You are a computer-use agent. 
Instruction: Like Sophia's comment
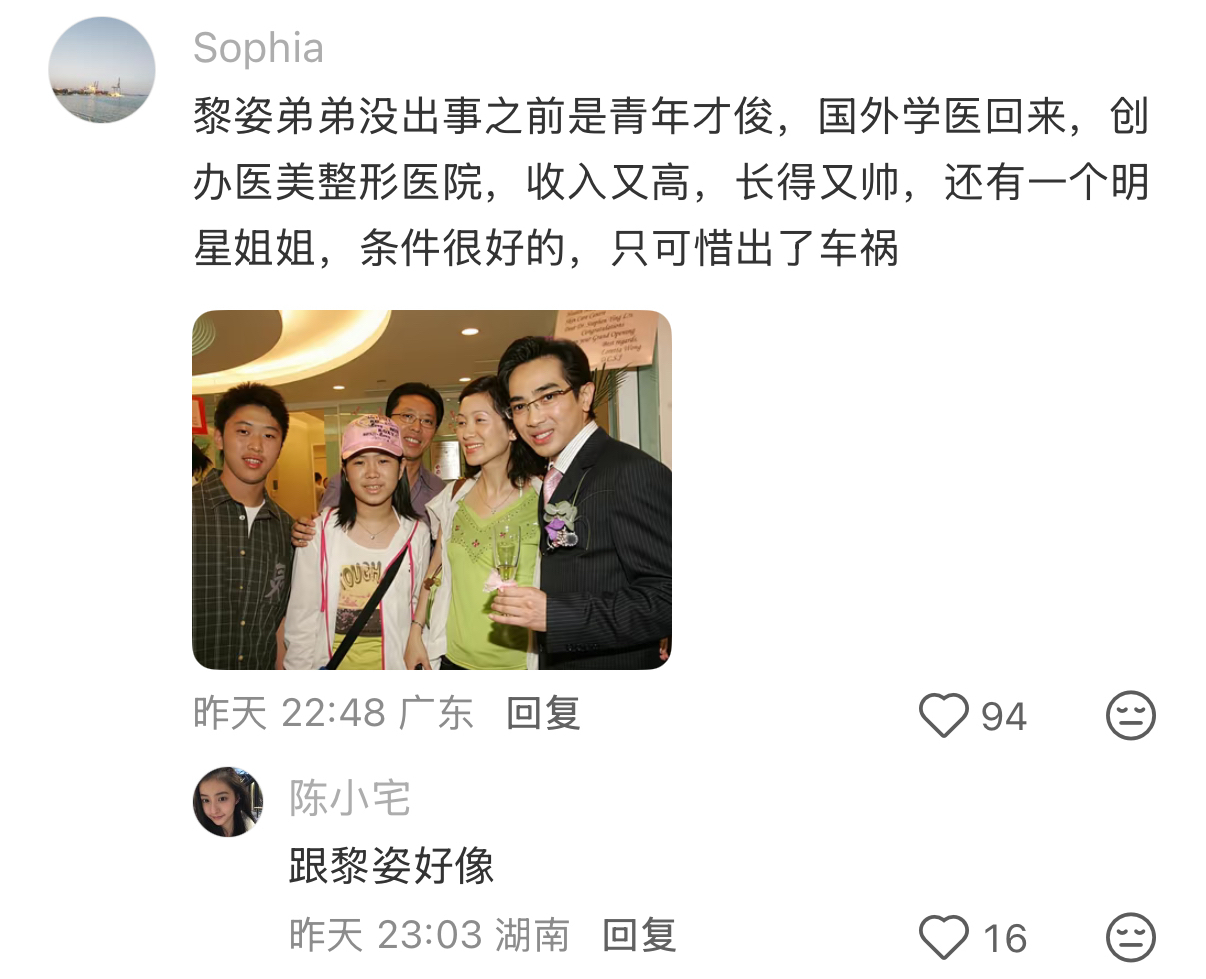tap(944, 716)
